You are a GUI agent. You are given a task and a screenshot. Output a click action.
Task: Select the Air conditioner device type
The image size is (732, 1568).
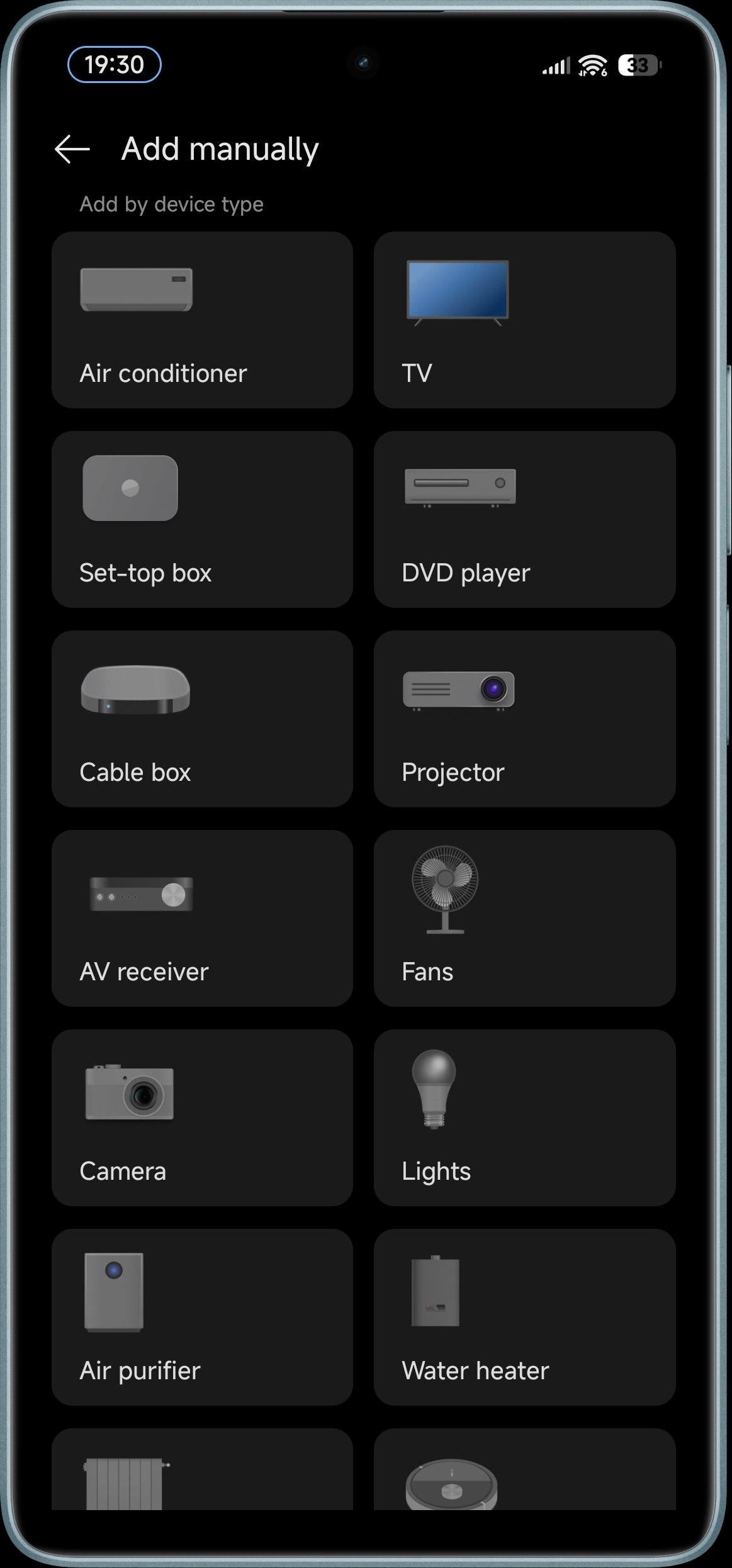pos(202,320)
